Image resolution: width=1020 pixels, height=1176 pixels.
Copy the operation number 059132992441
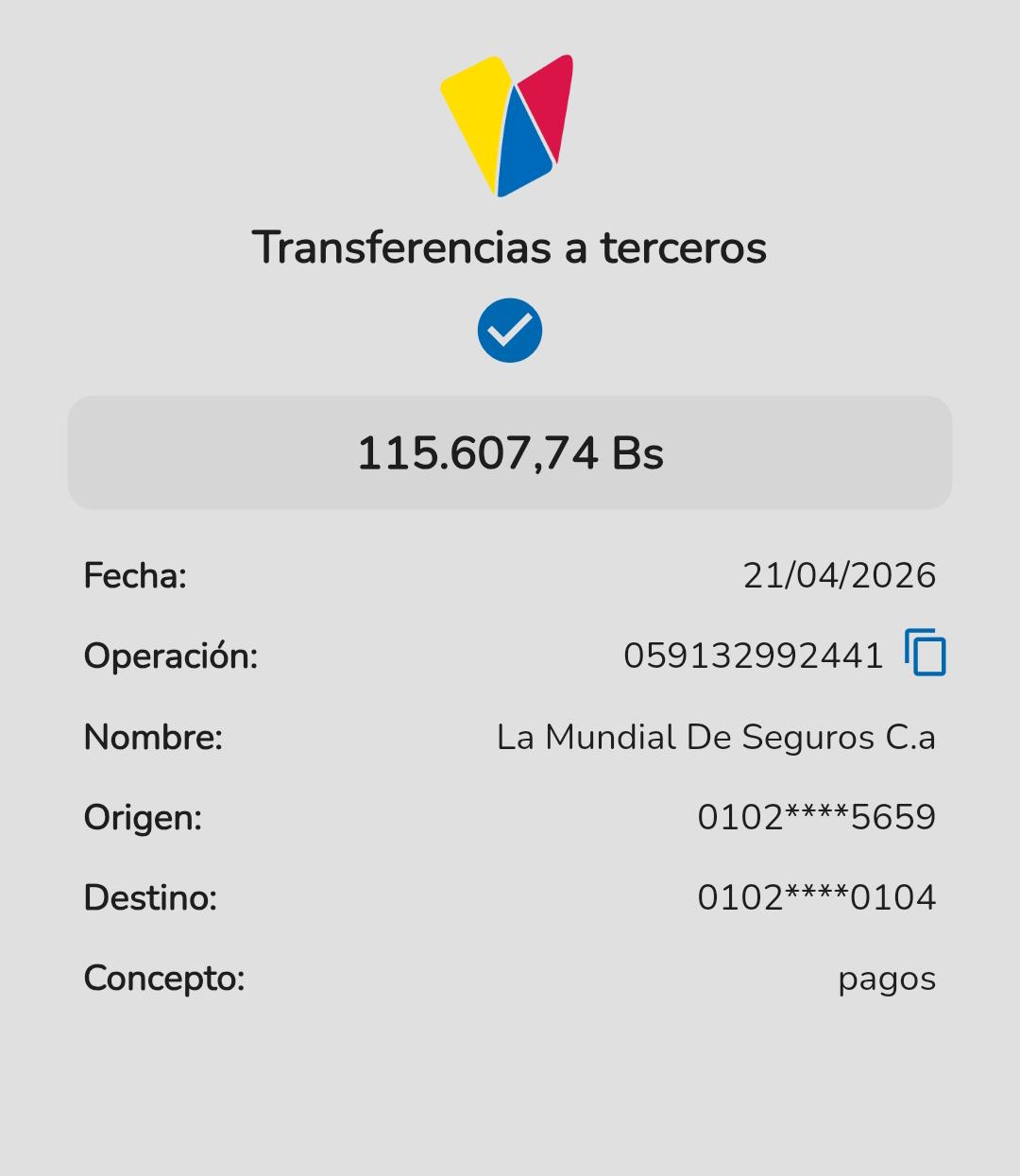(926, 653)
